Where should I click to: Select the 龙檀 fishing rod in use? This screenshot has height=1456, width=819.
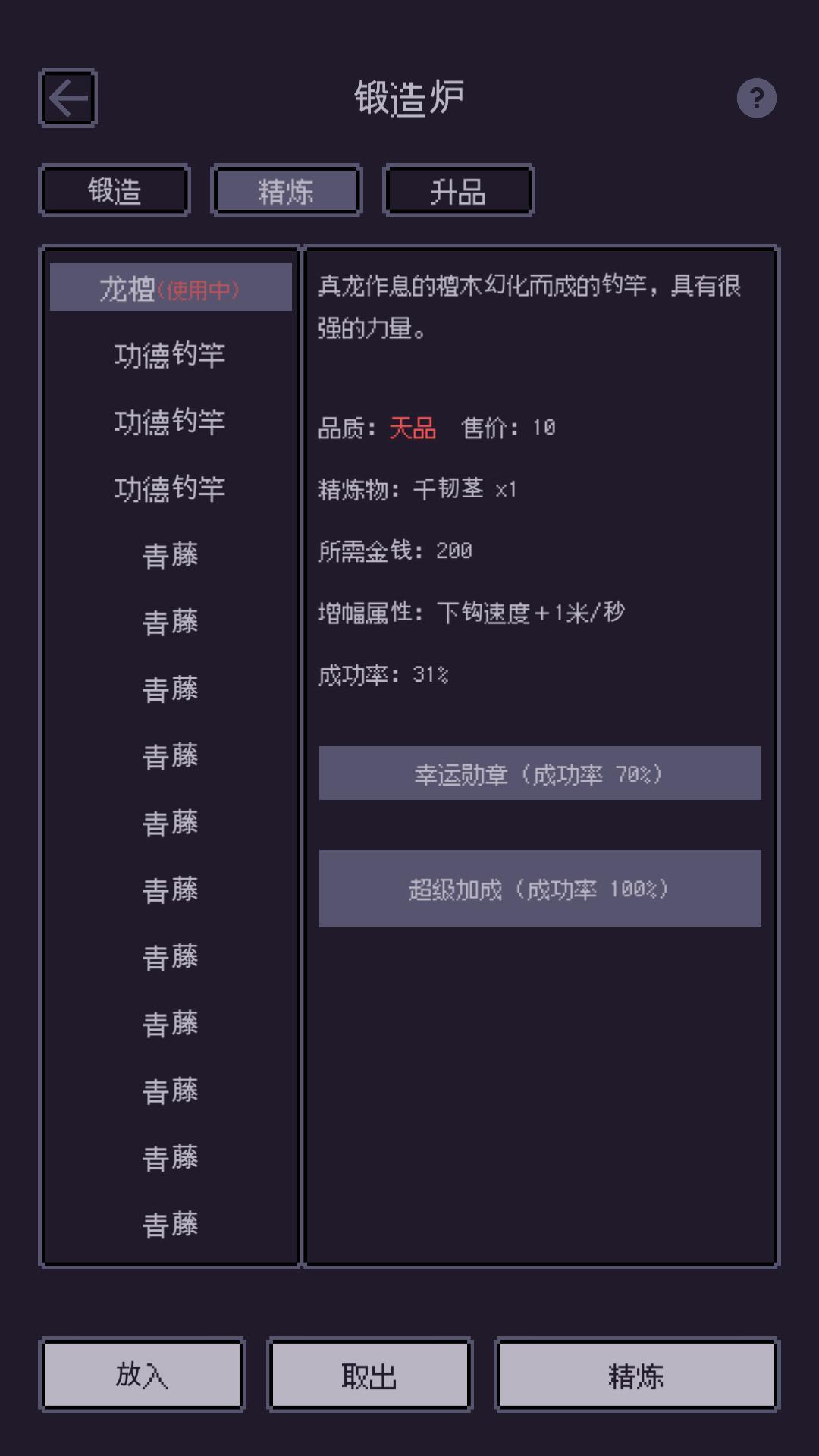(x=171, y=289)
